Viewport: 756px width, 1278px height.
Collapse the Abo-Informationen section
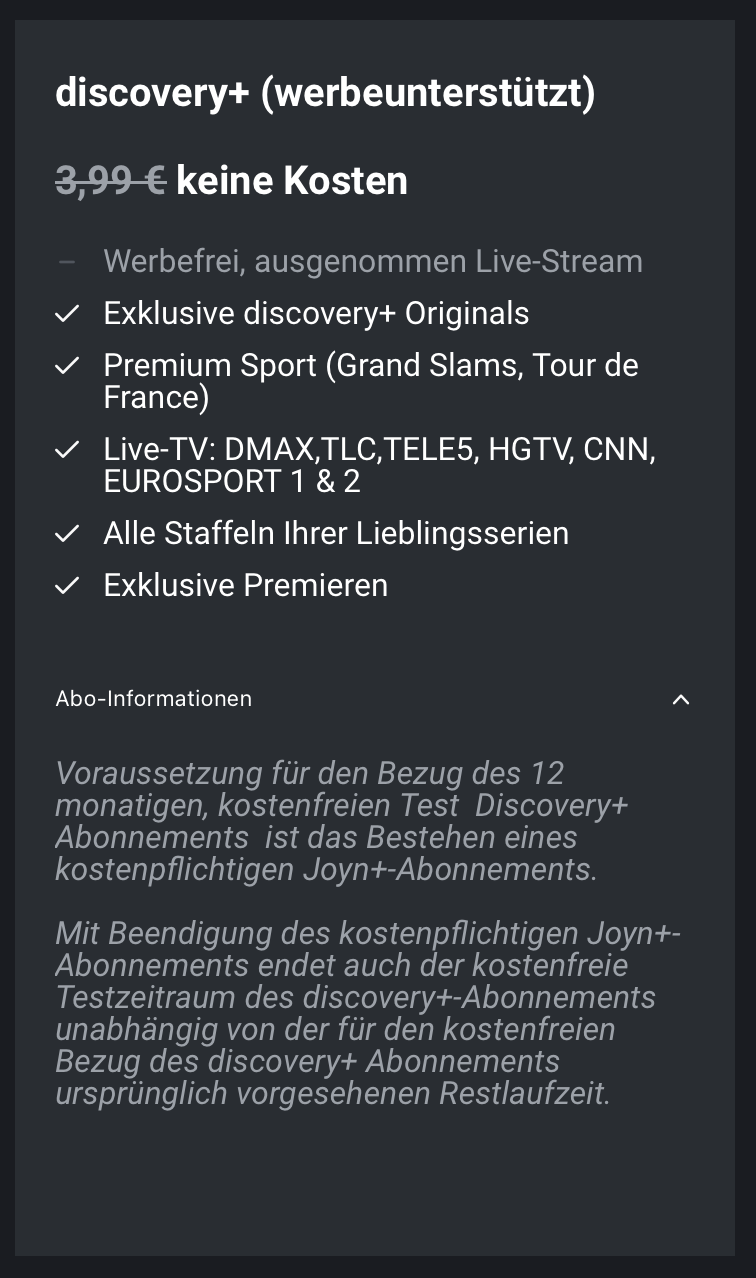tap(680, 699)
